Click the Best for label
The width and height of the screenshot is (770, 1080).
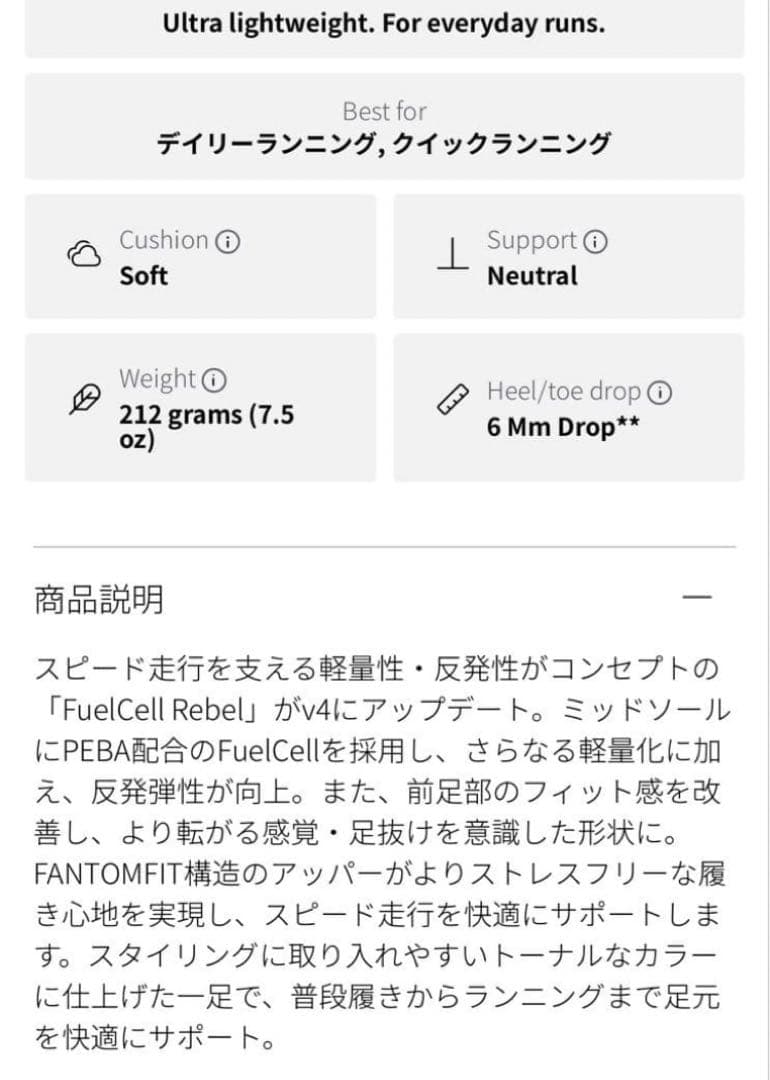pos(383,110)
